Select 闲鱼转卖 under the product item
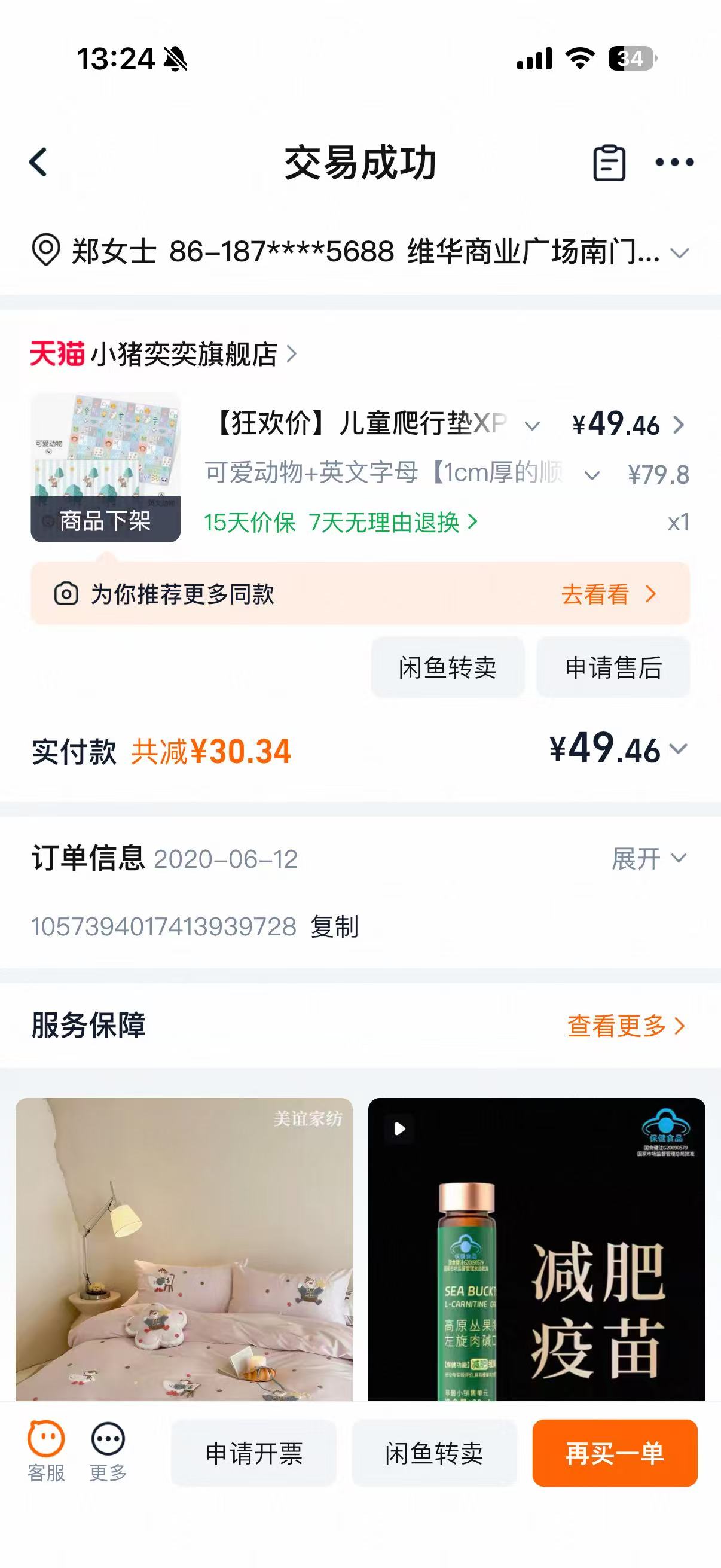Screen dimensions: 721x1568 pos(447,668)
